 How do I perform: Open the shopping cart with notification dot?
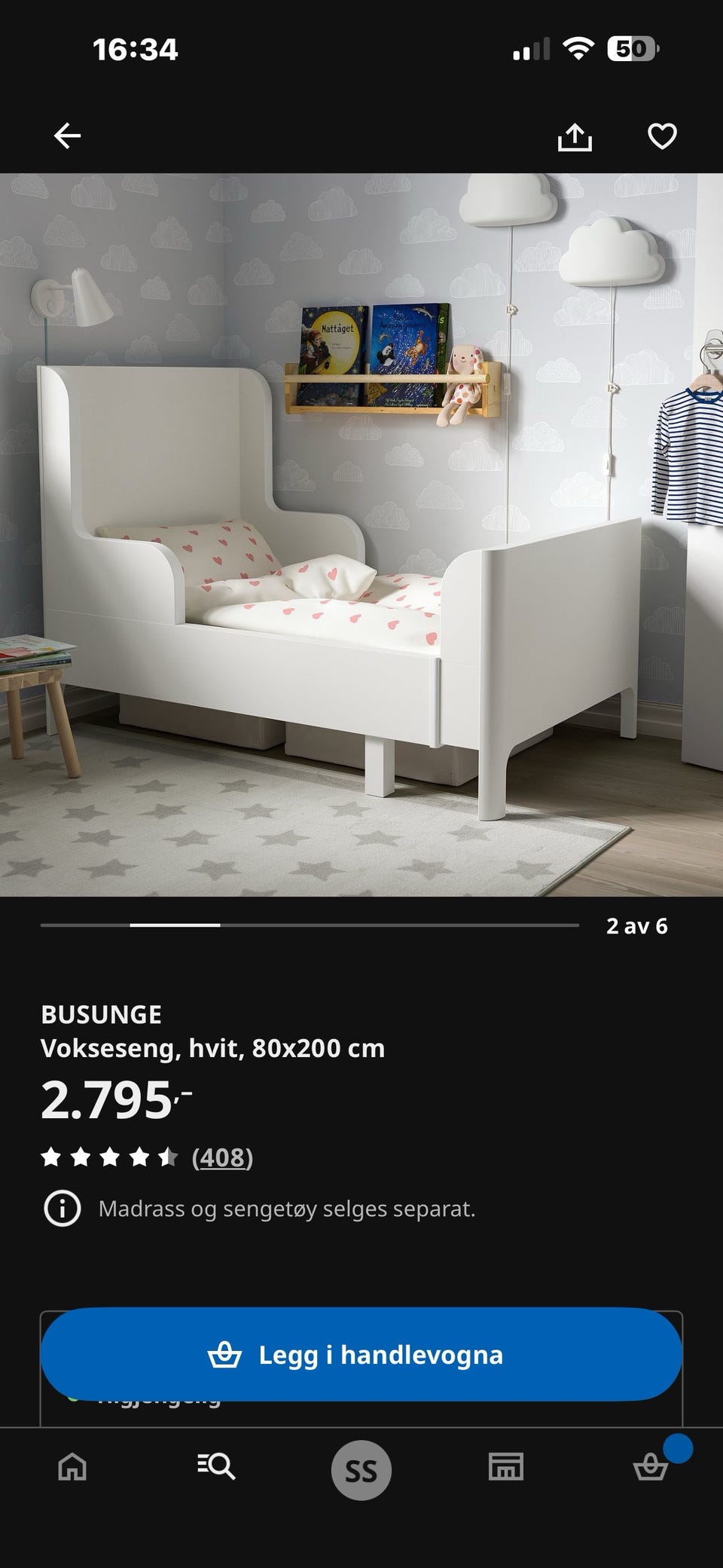point(649,1468)
